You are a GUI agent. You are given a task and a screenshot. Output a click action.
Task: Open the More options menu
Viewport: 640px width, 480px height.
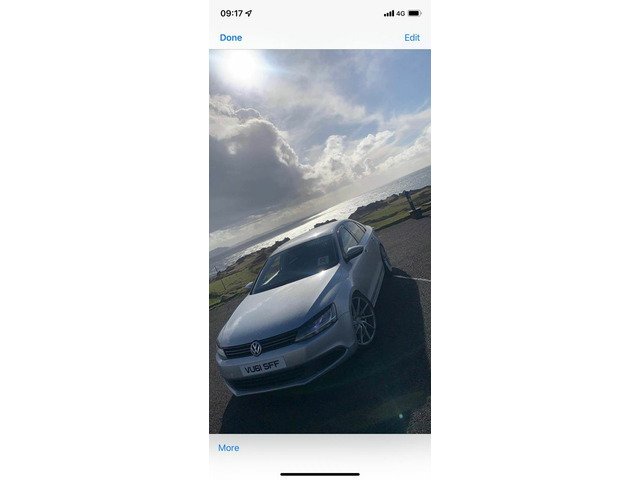[x=228, y=448]
